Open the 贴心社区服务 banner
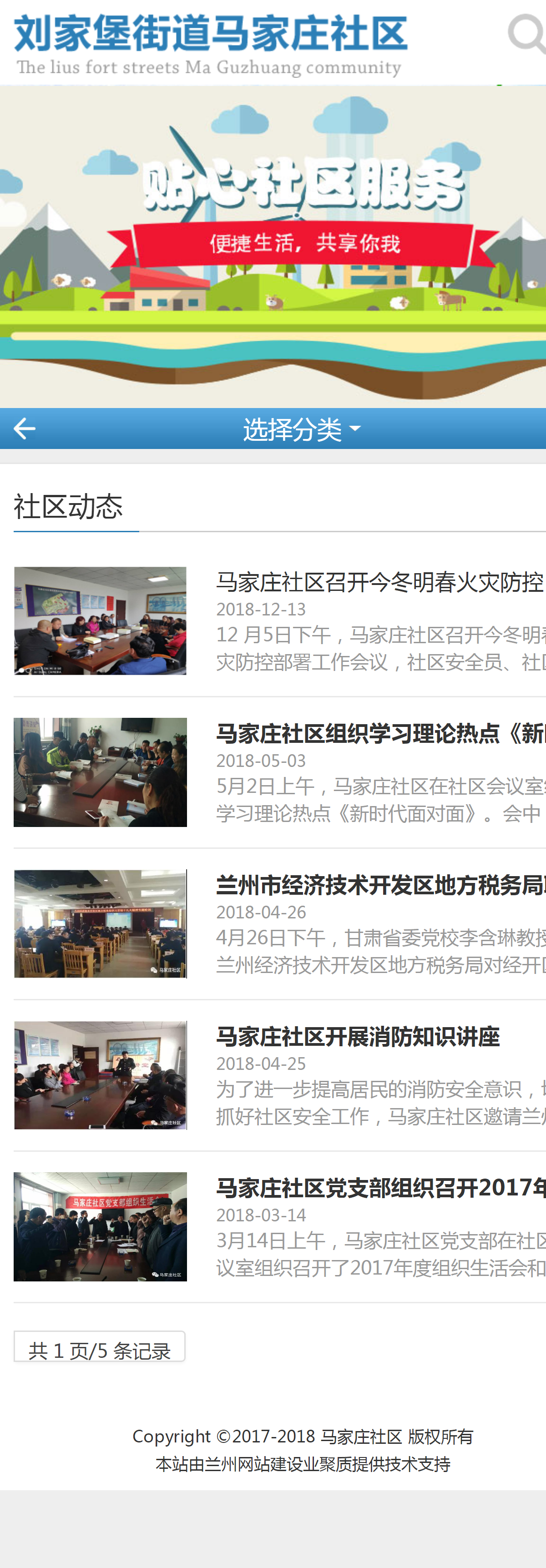Viewport: 546px width, 1568px height. coord(273,247)
